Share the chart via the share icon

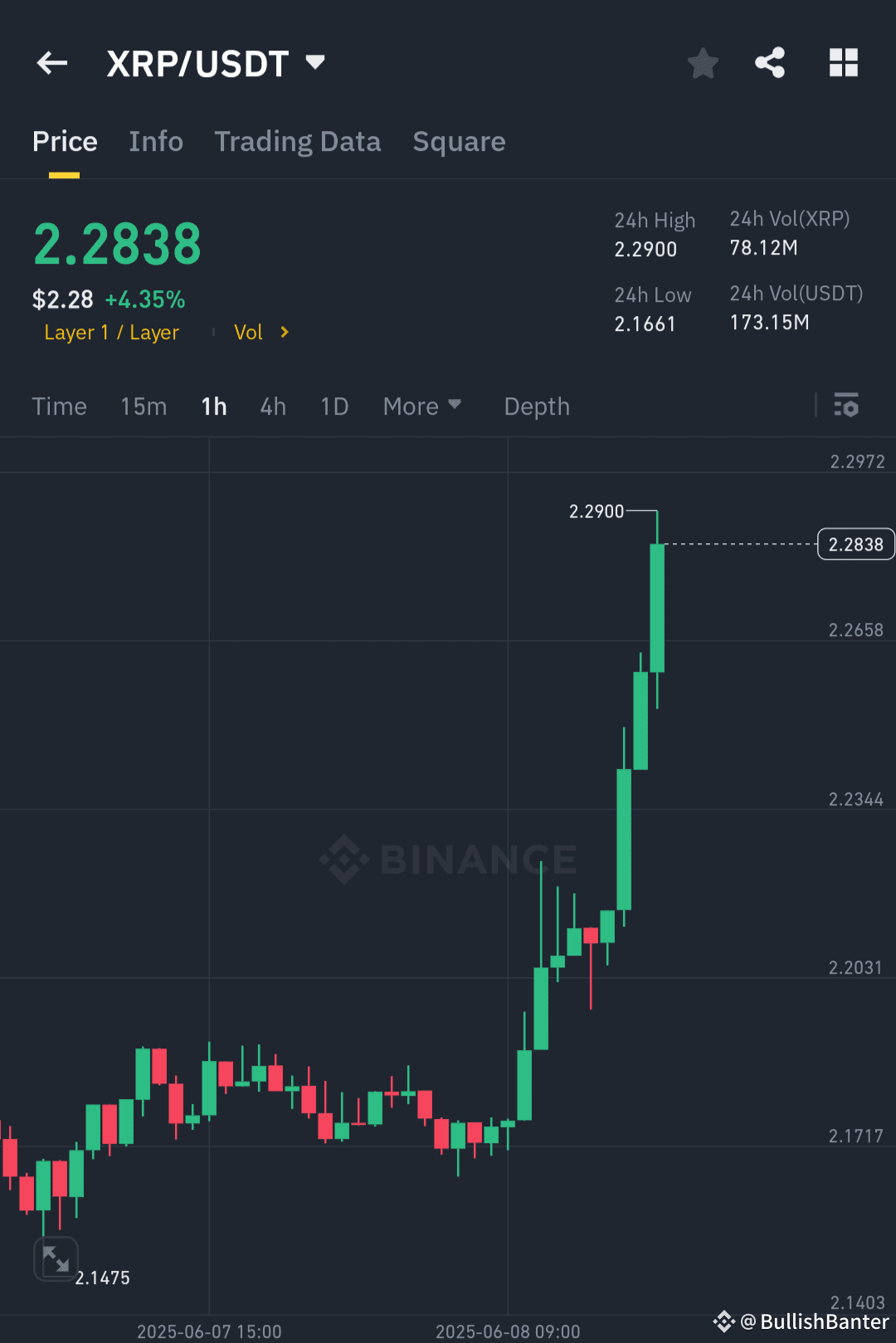pos(770,62)
